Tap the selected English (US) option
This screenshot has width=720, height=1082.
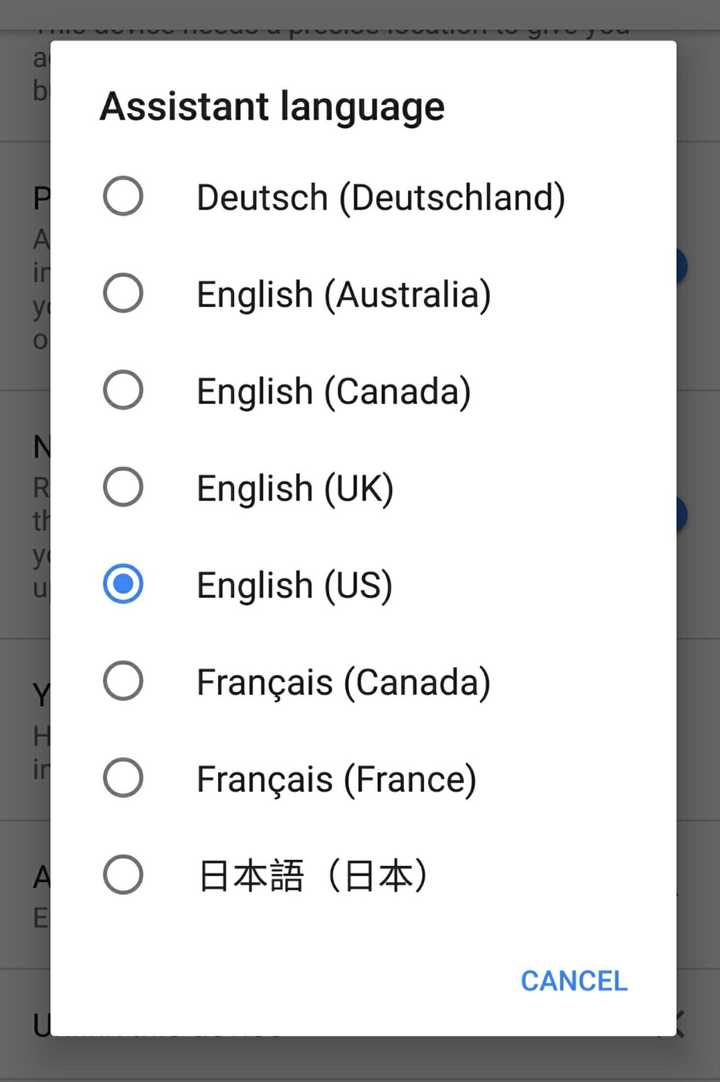(x=363, y=584)
